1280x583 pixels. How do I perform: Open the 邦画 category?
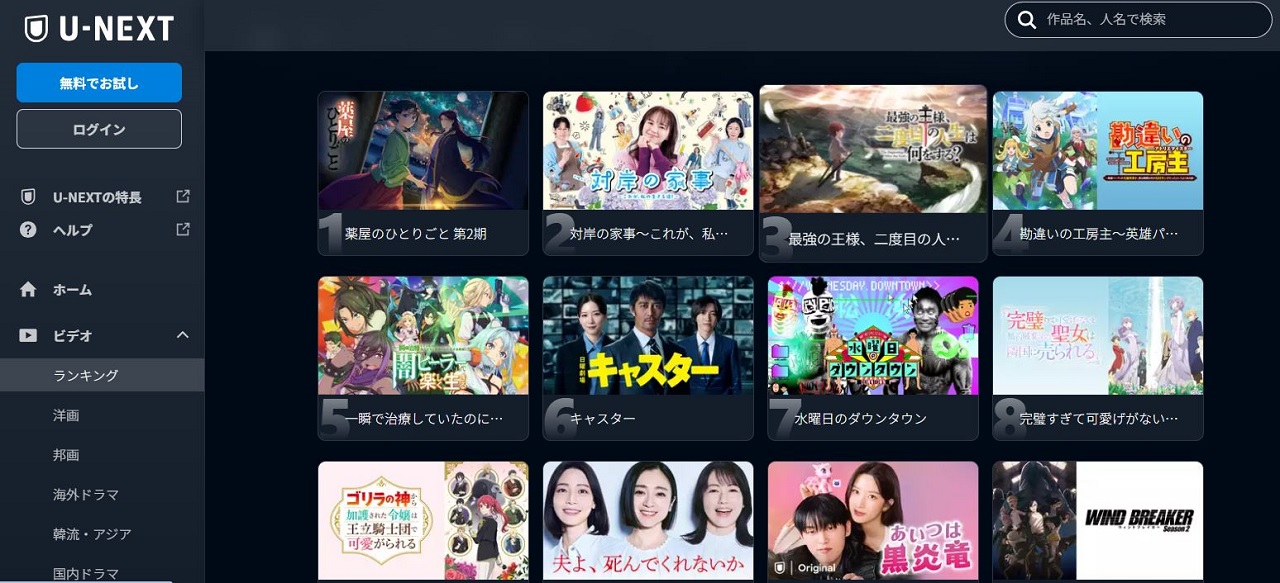coord(66,455)
